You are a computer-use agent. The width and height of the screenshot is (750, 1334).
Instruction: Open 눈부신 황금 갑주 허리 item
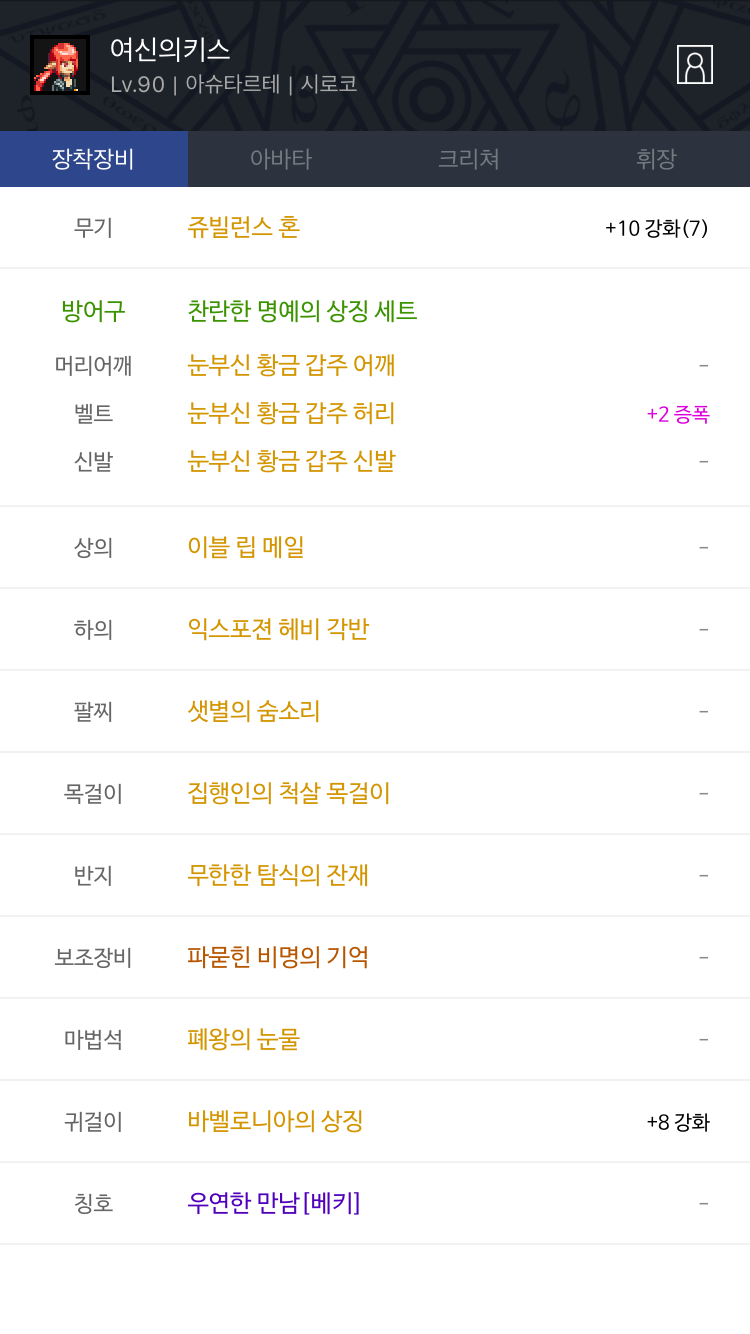(291, 413)
